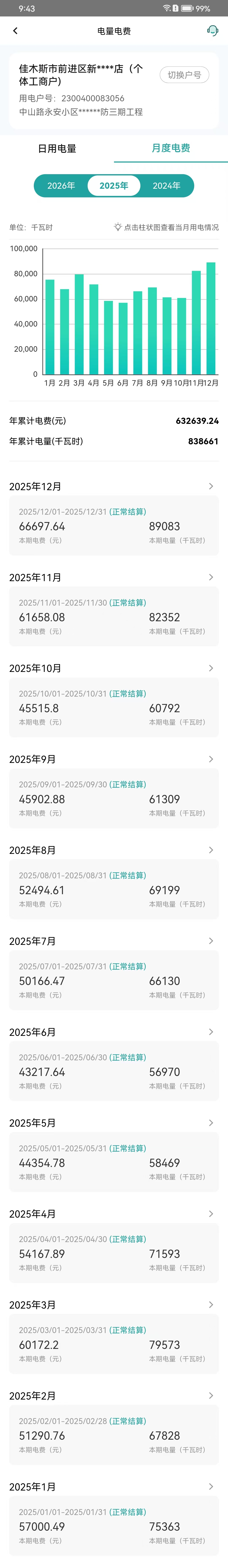This screenshot has height=1568, width=228.
Task: Select 2025年 in year selector
Action: [114, 186]
